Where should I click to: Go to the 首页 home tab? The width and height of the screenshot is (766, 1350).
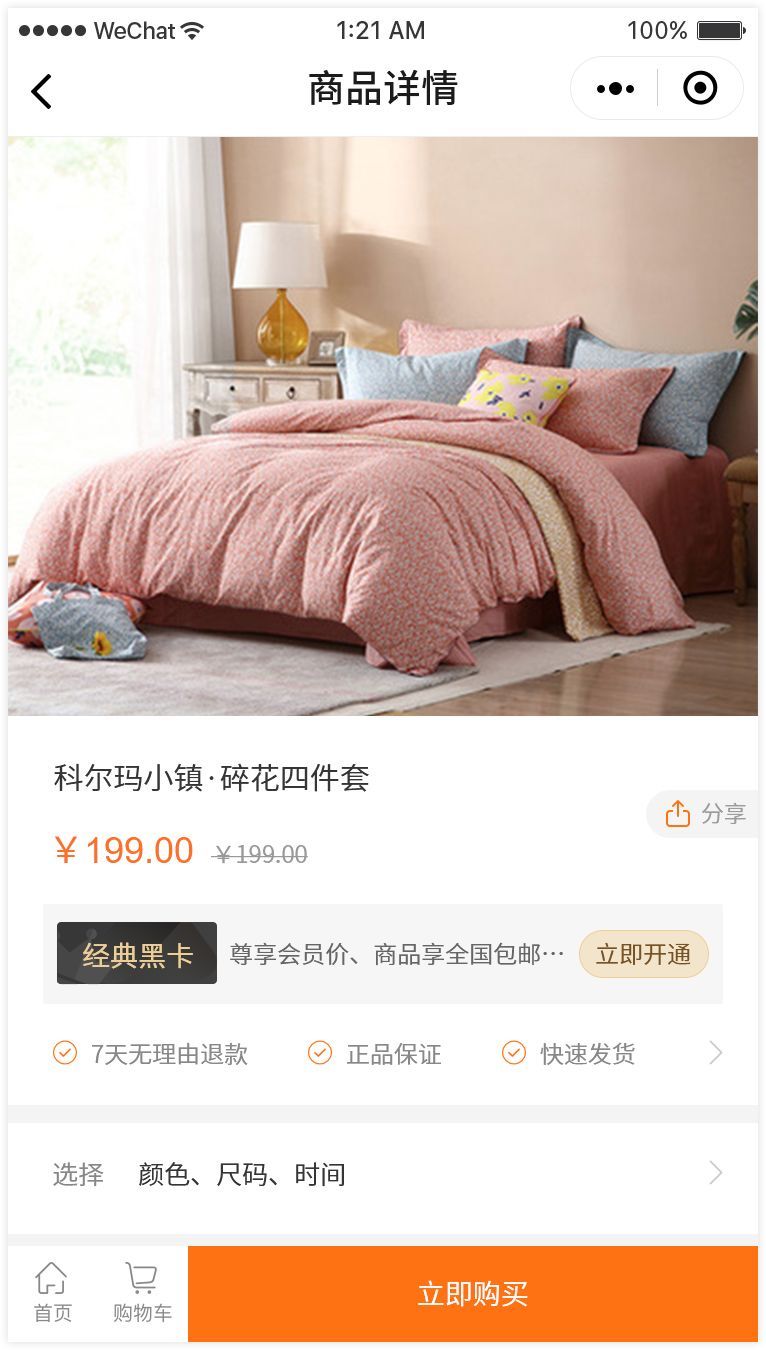[x=52, y=1293]
